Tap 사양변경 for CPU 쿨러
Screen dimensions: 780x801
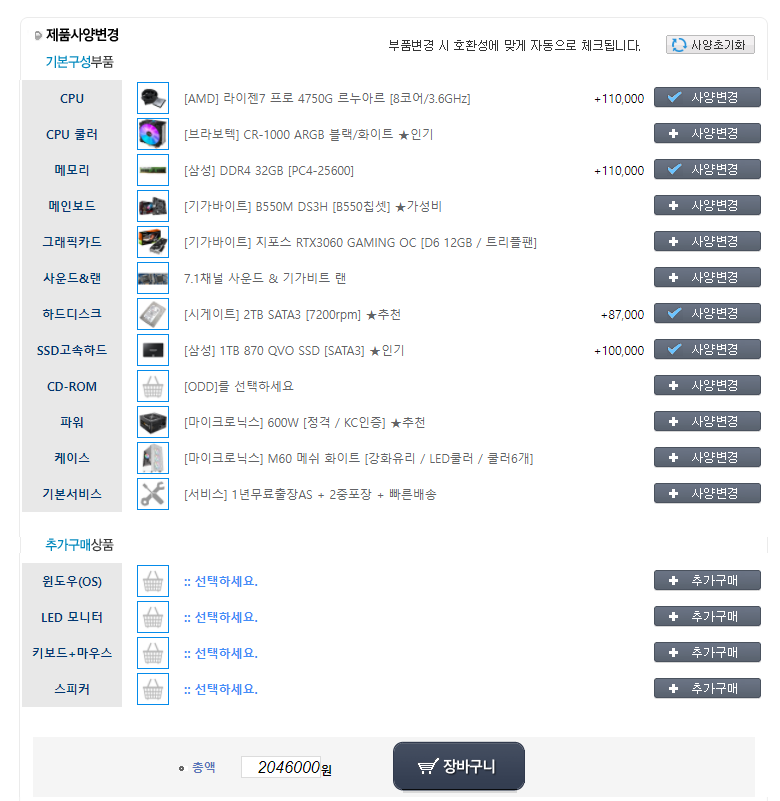[x=707, y=134]
